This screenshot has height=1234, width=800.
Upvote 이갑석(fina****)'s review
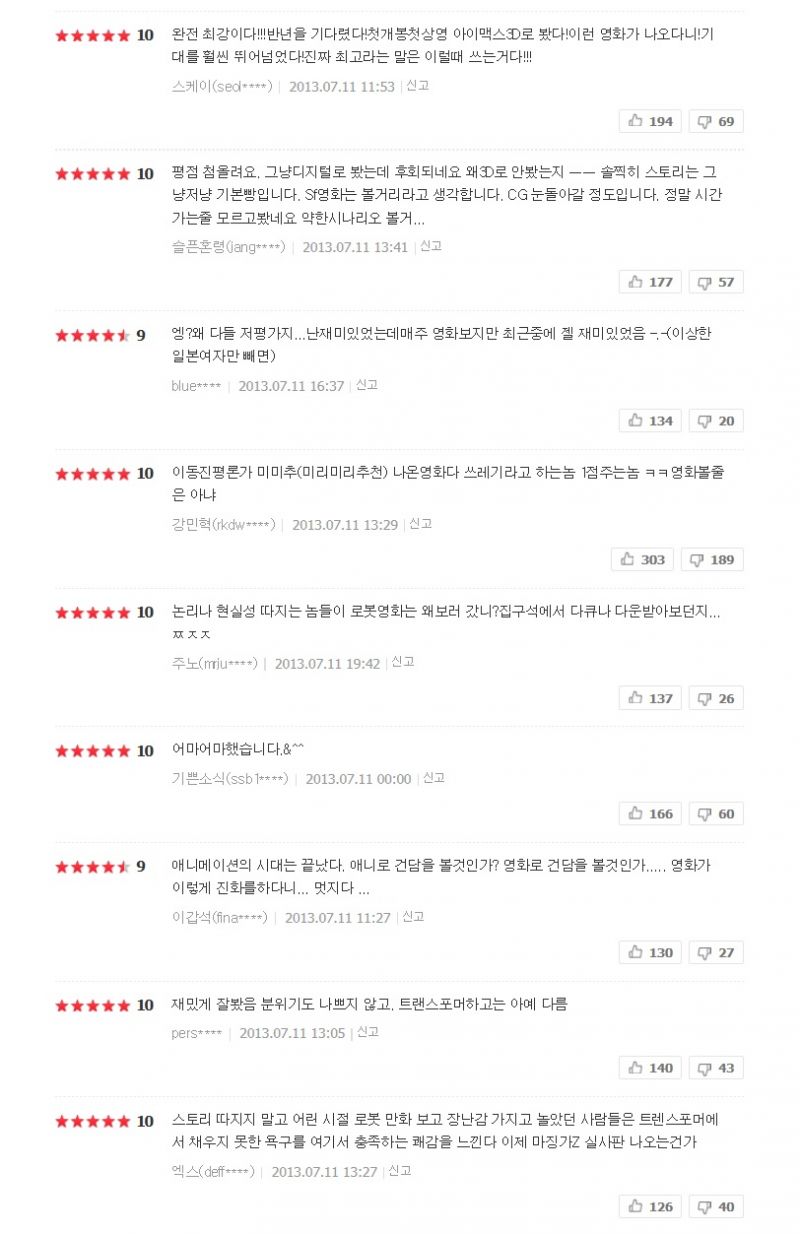pos(650,953)
